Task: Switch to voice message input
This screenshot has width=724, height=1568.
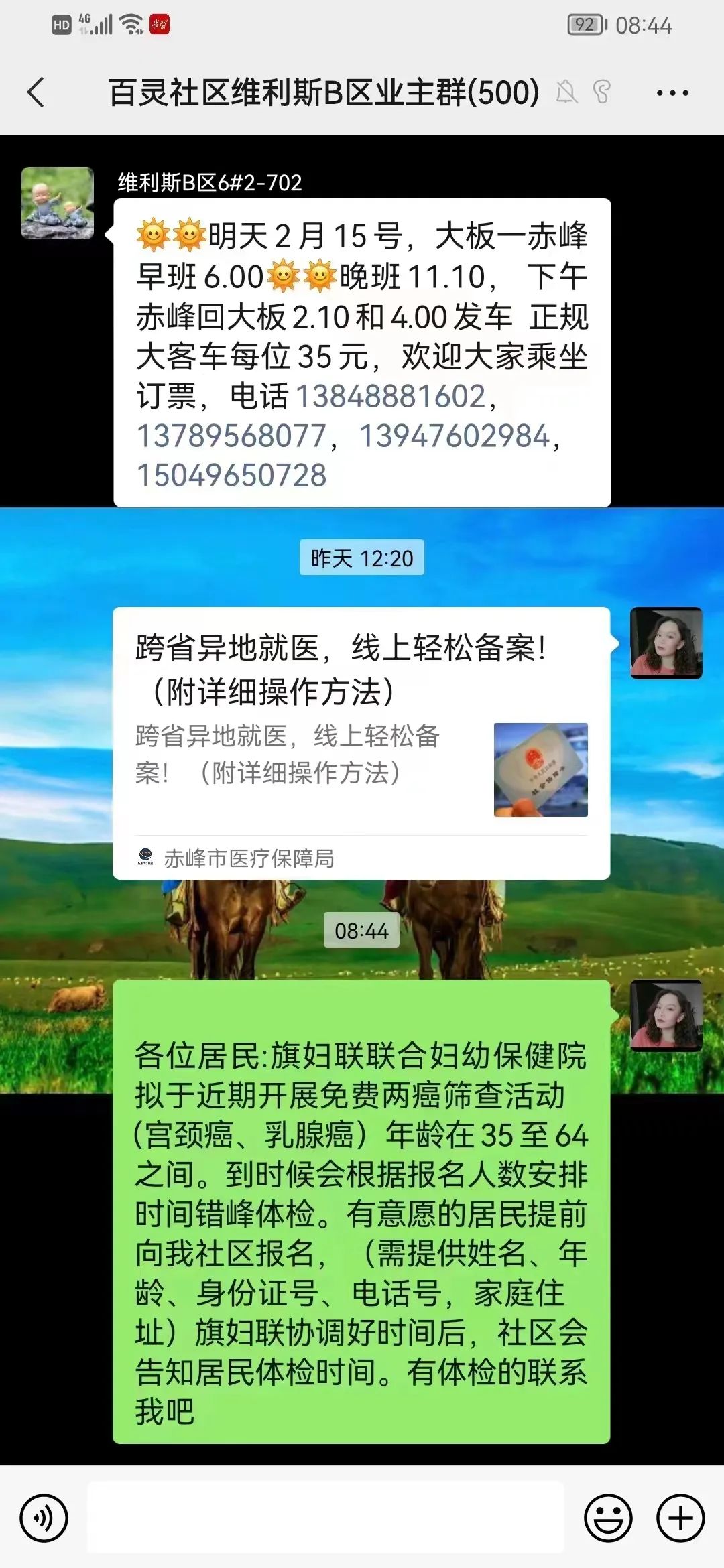Action: coord(44,1518)
